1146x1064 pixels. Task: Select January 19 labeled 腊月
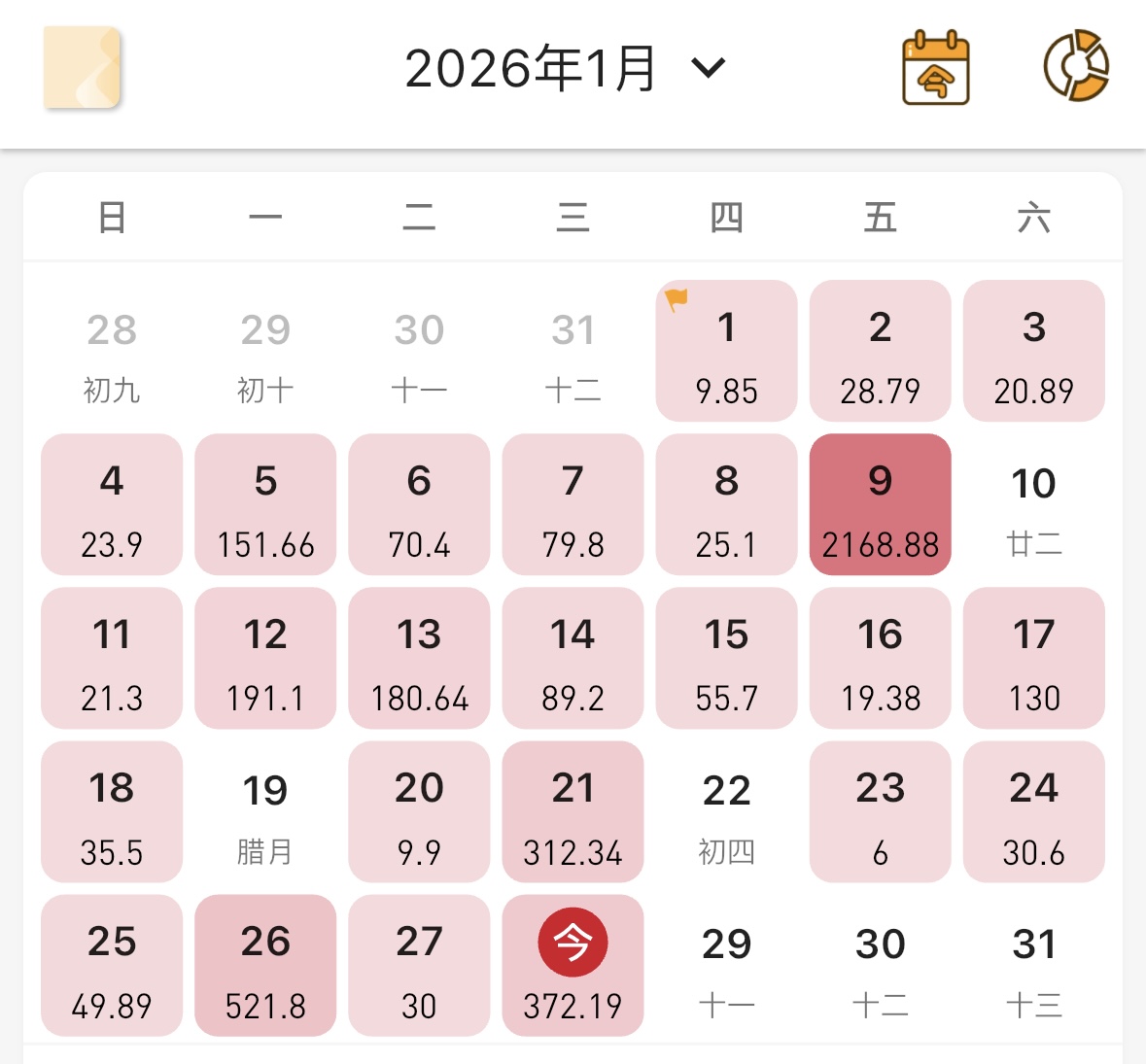265,811
